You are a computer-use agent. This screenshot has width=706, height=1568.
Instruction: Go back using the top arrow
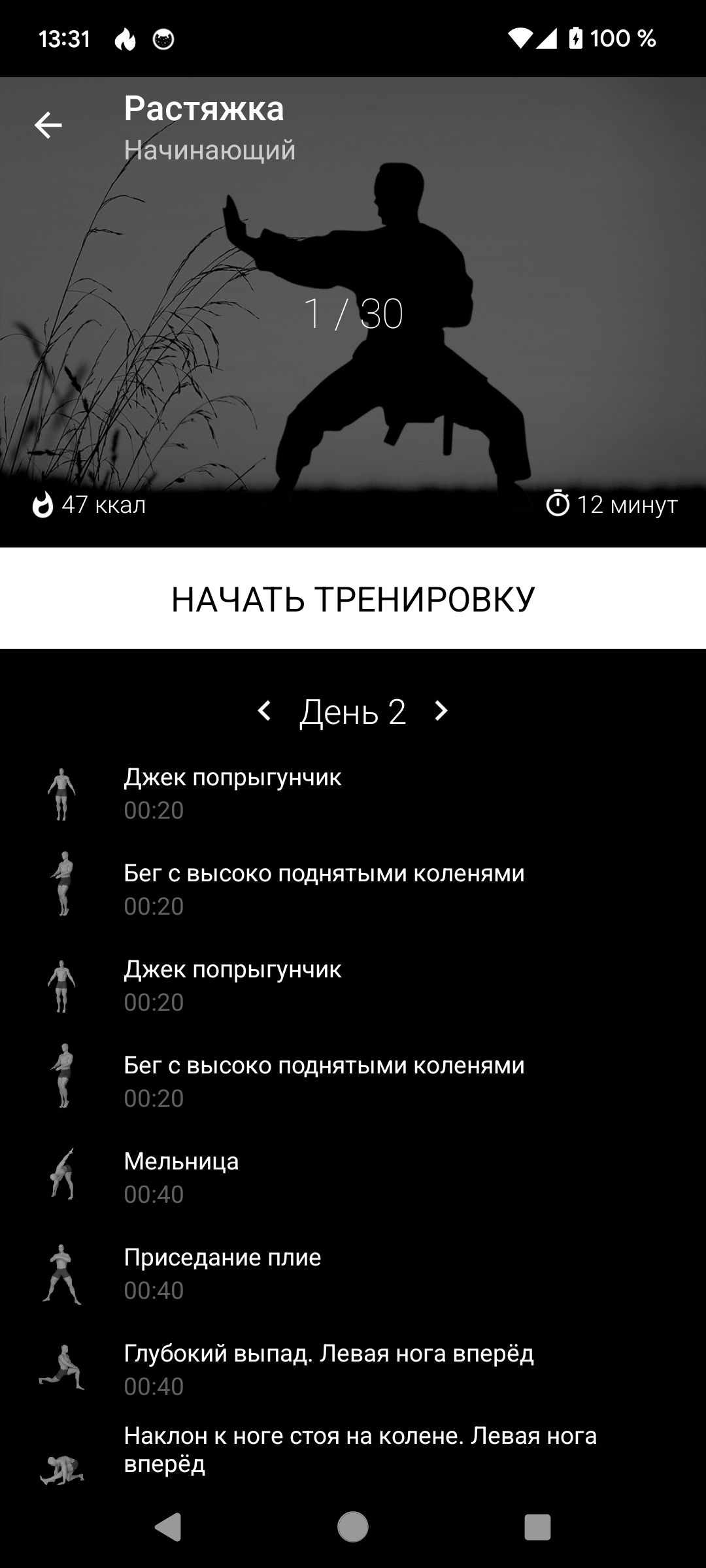coord(48,125)
